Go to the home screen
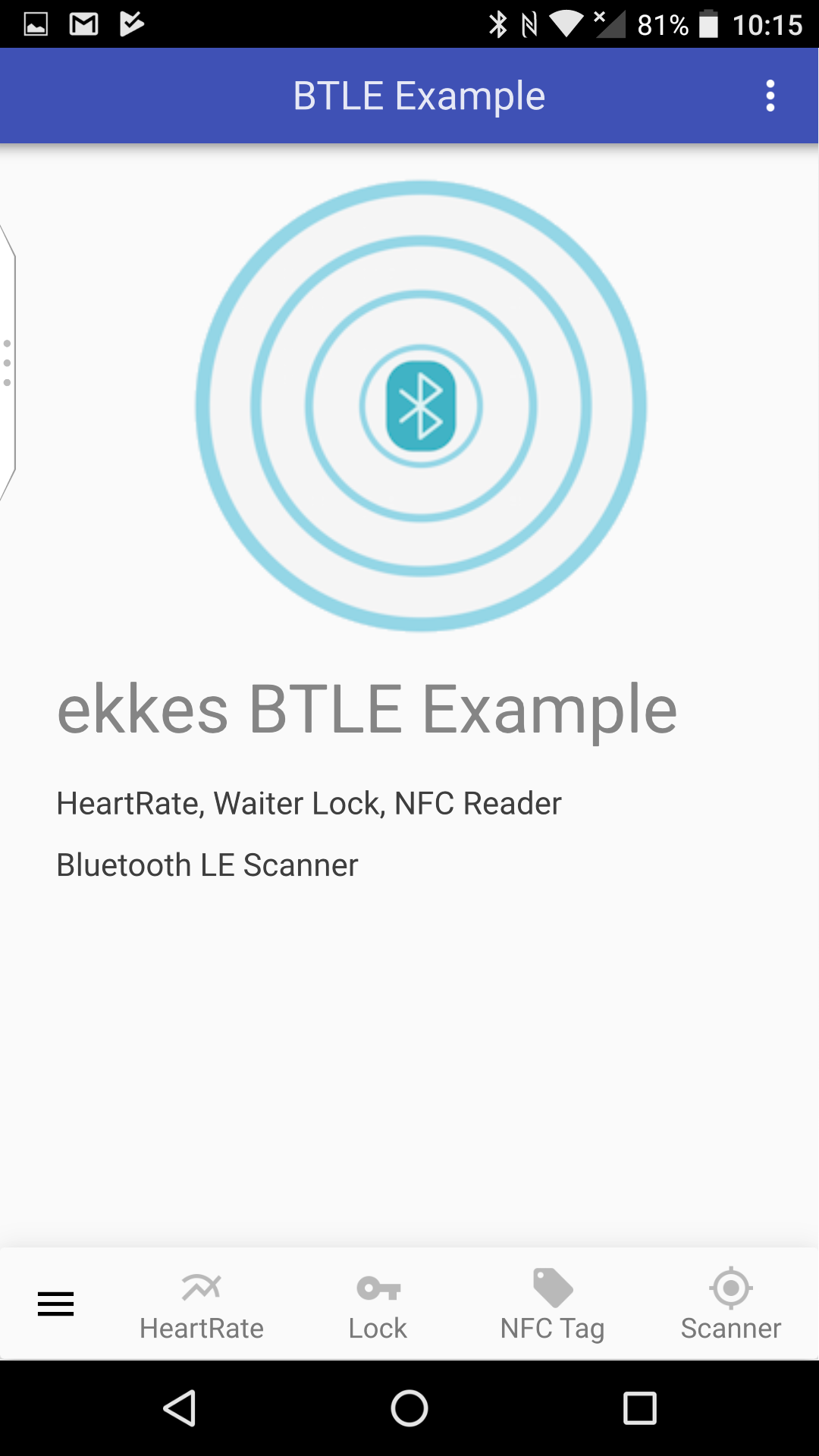The height and width of the screenshot is (1456, 819). pos(409,1409)
